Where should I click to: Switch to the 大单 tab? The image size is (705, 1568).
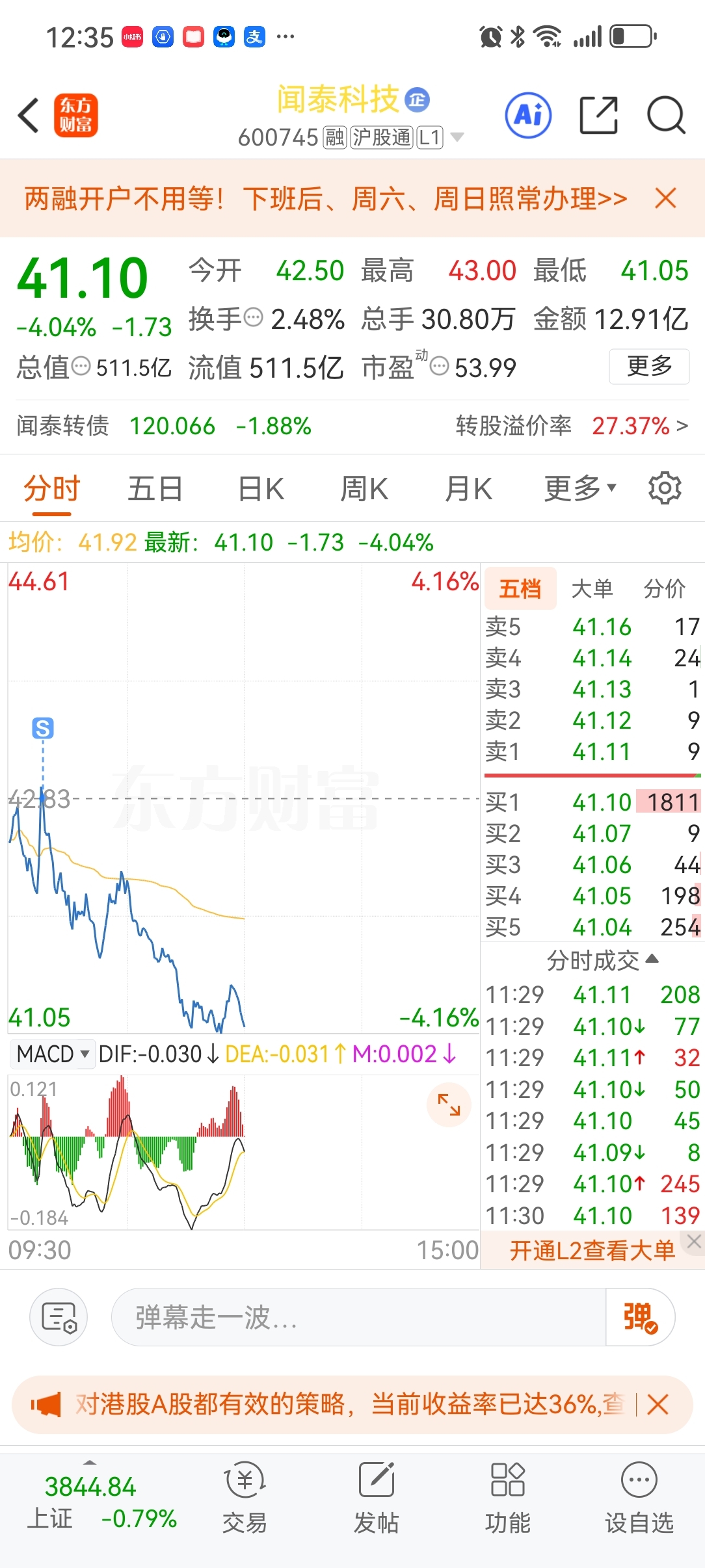click(592, 588)
